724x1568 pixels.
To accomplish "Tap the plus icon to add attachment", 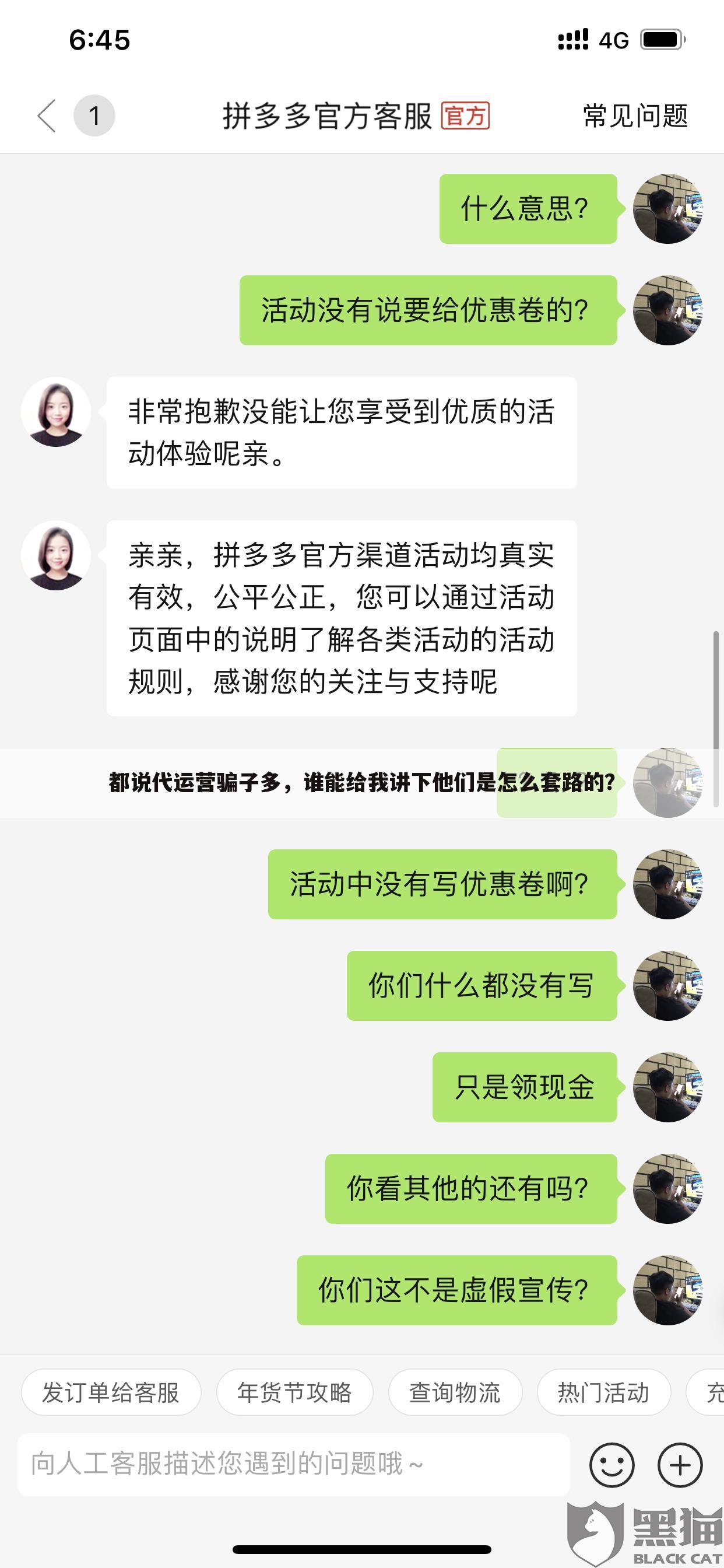I will [x=680, y=1465].
